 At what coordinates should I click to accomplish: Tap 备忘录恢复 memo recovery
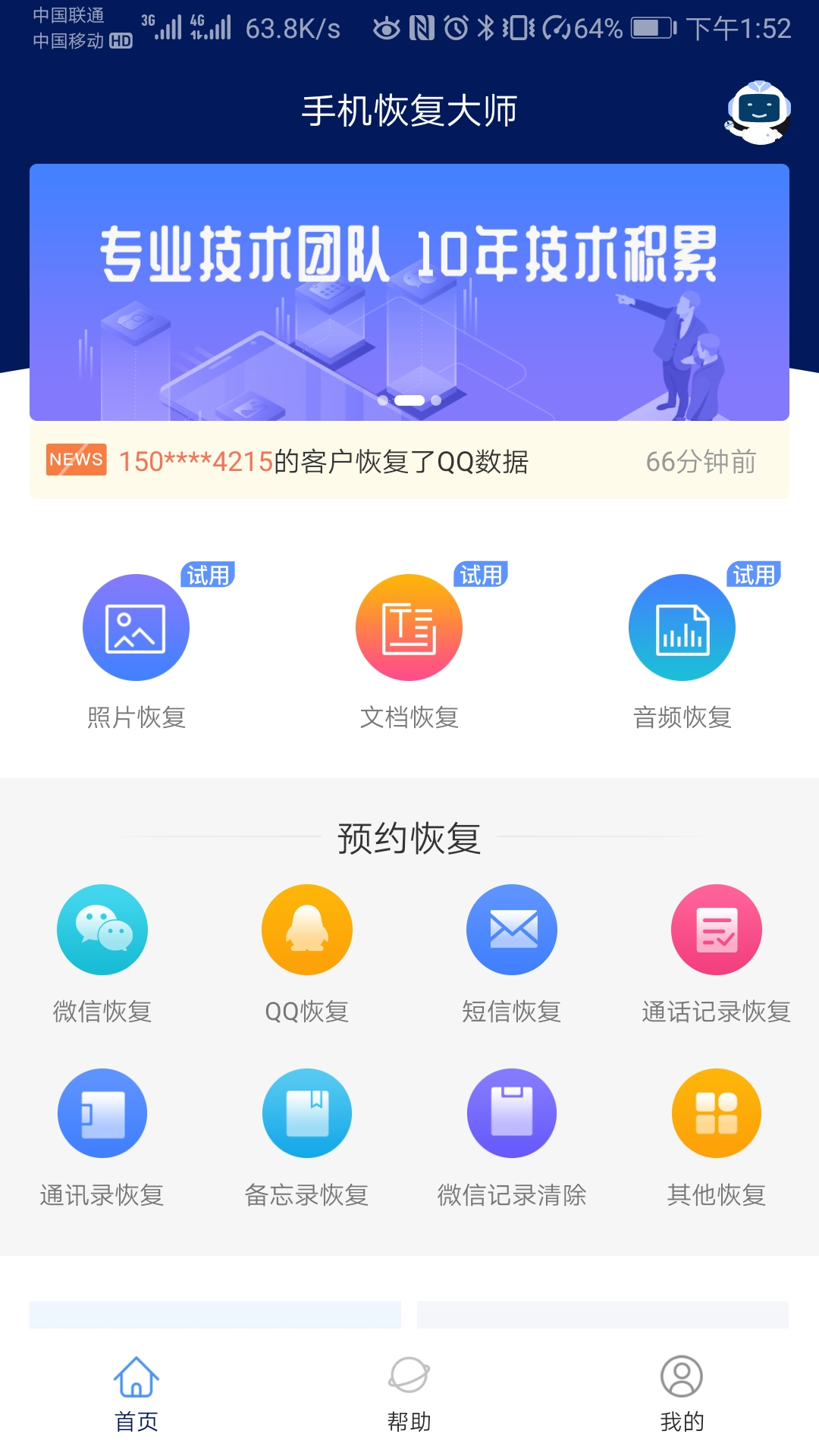pyautogui.click(x=307, y=1139)
